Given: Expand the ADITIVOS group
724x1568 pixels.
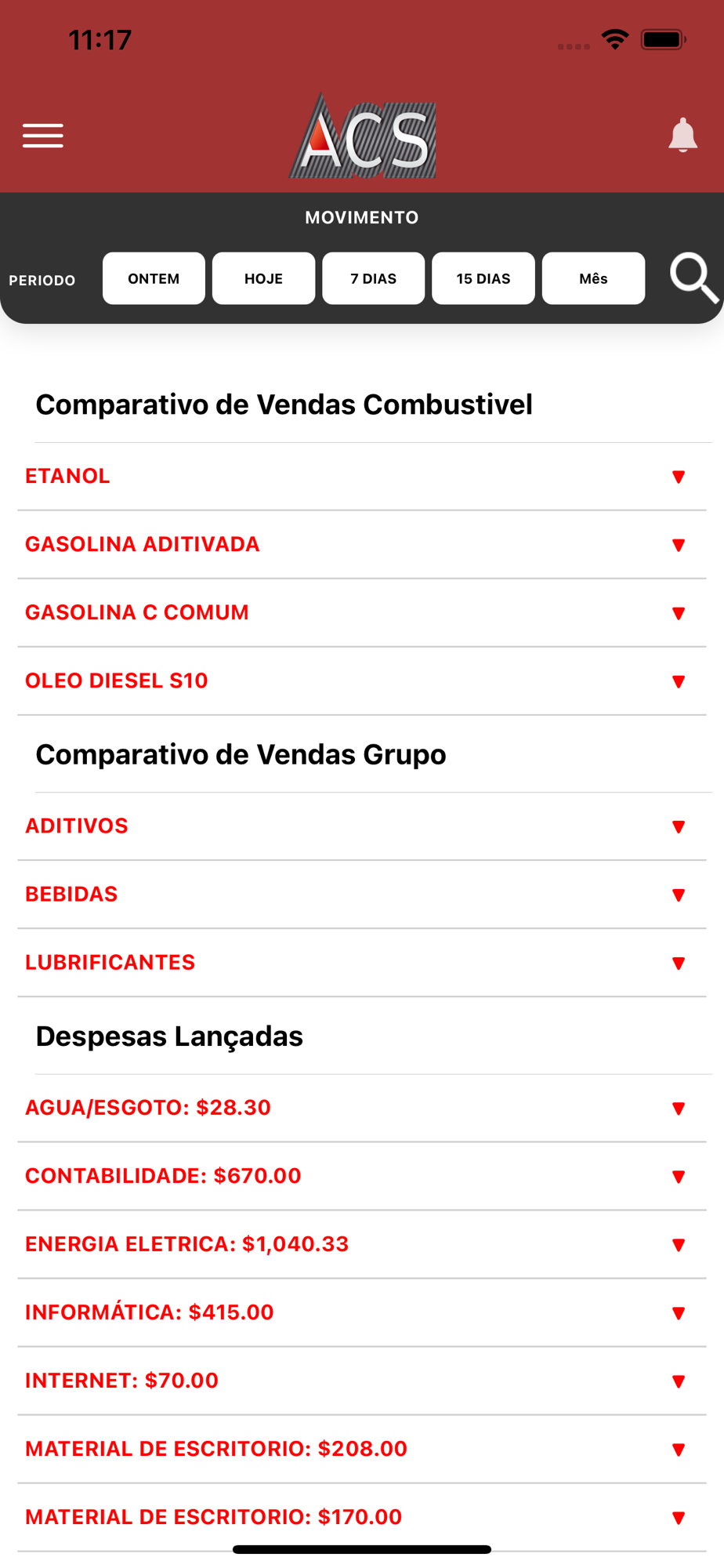Looking at the screenshot, I should pos(362,826).
